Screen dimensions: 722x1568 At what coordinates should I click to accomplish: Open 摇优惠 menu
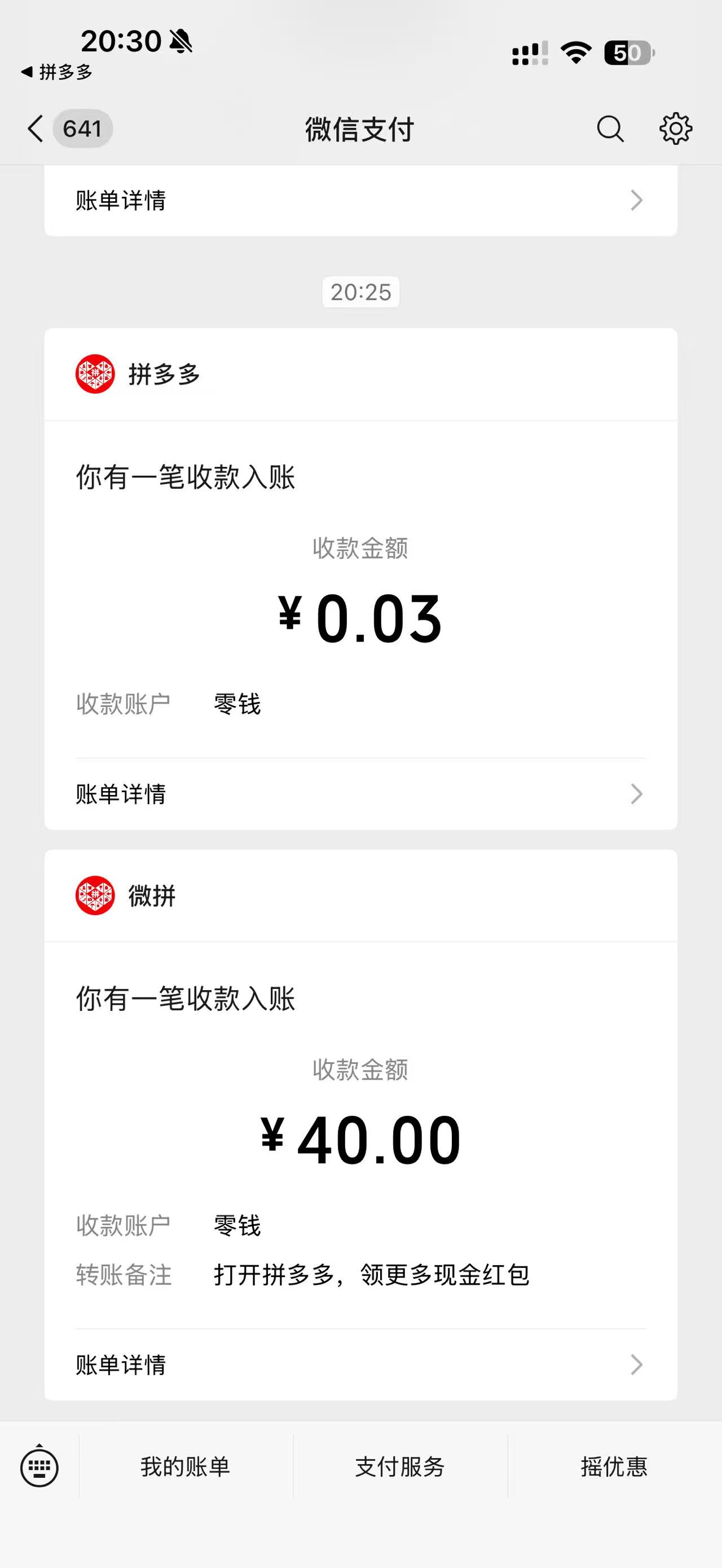coord(614,1467)
